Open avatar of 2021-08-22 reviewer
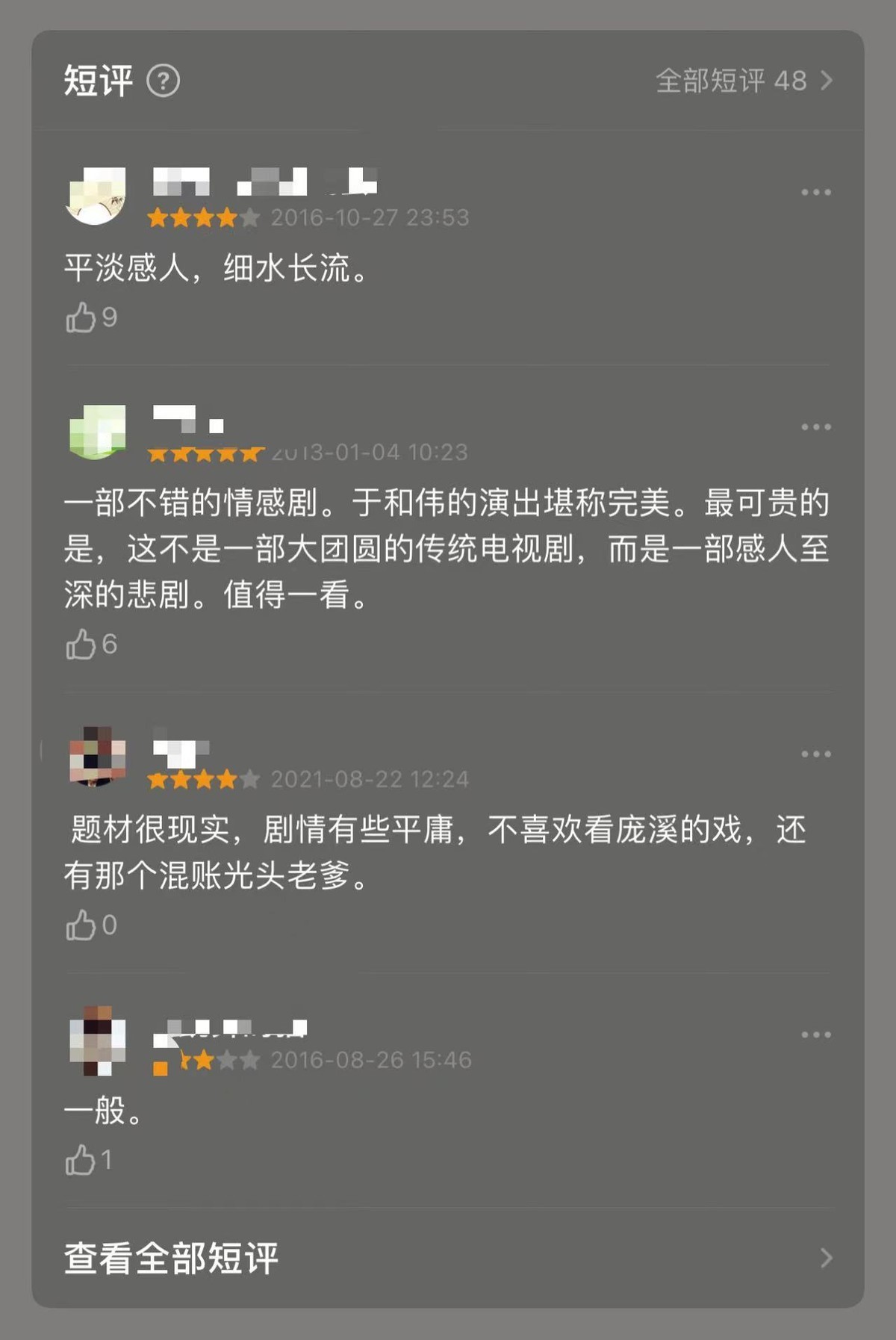Image resolution: width=896 pixels, height=1340 pixels. (96, 757)
